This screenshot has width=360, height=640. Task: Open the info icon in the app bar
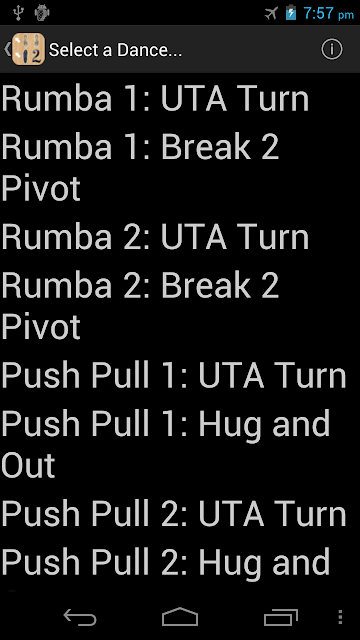click(x=332, y=49)
